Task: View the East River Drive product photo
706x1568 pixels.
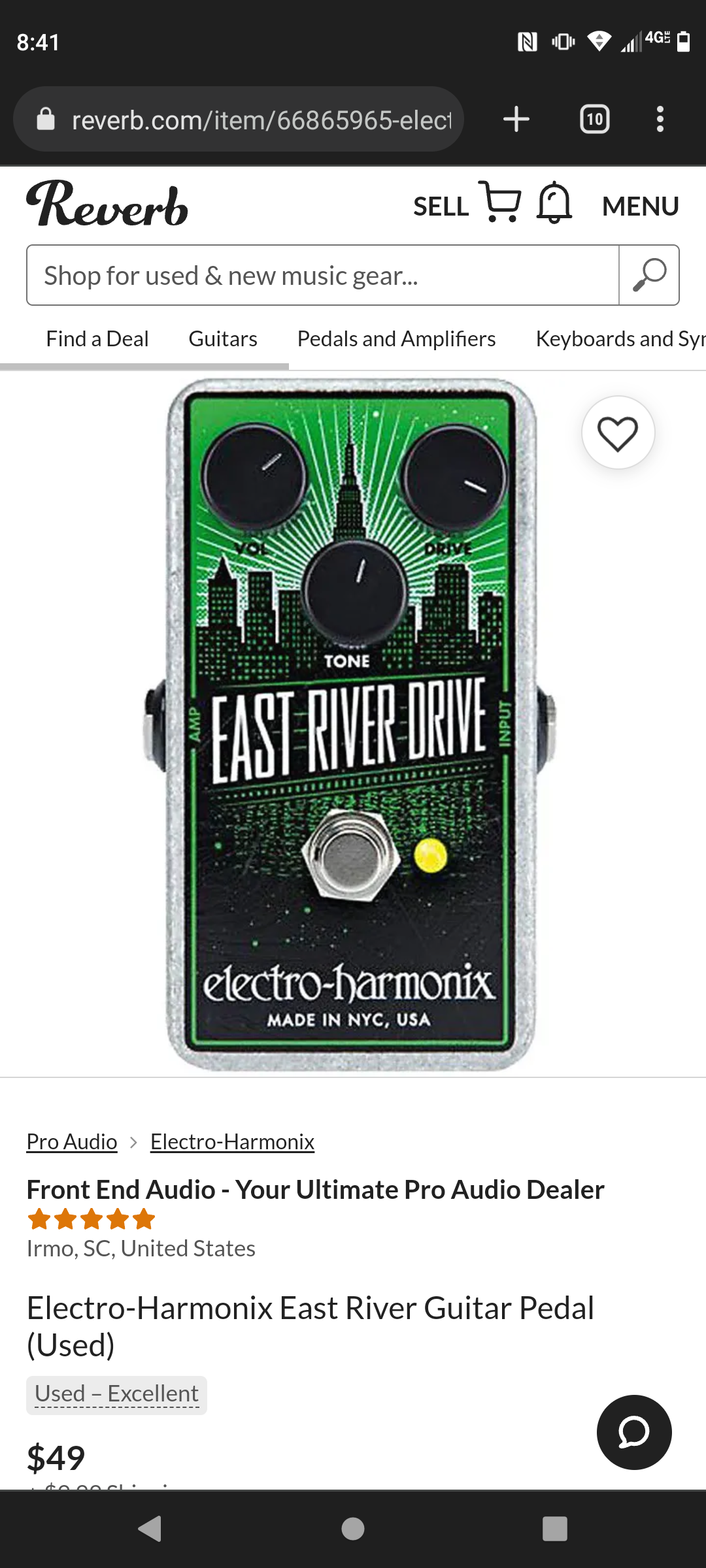Action: pos(351,724)
